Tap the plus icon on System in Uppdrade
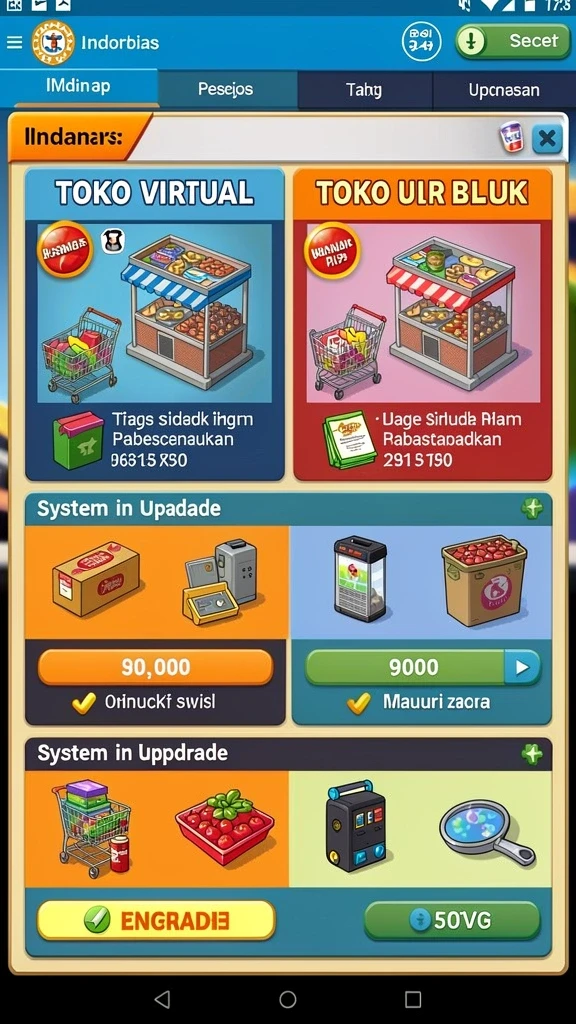The width and height of the screenshot is (576, 1024). (532, 754)
